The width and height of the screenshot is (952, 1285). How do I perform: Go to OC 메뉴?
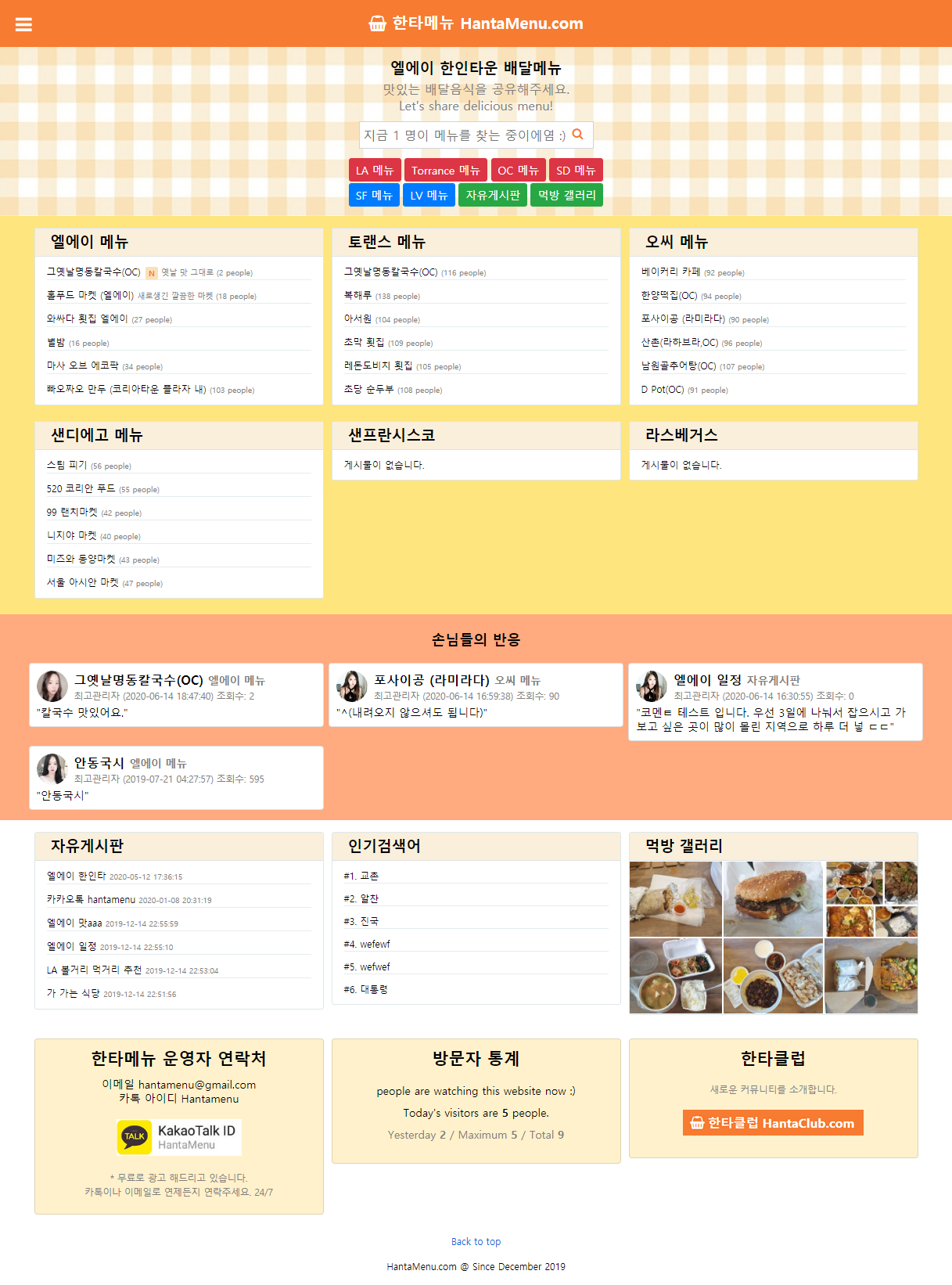click(518, 171)
